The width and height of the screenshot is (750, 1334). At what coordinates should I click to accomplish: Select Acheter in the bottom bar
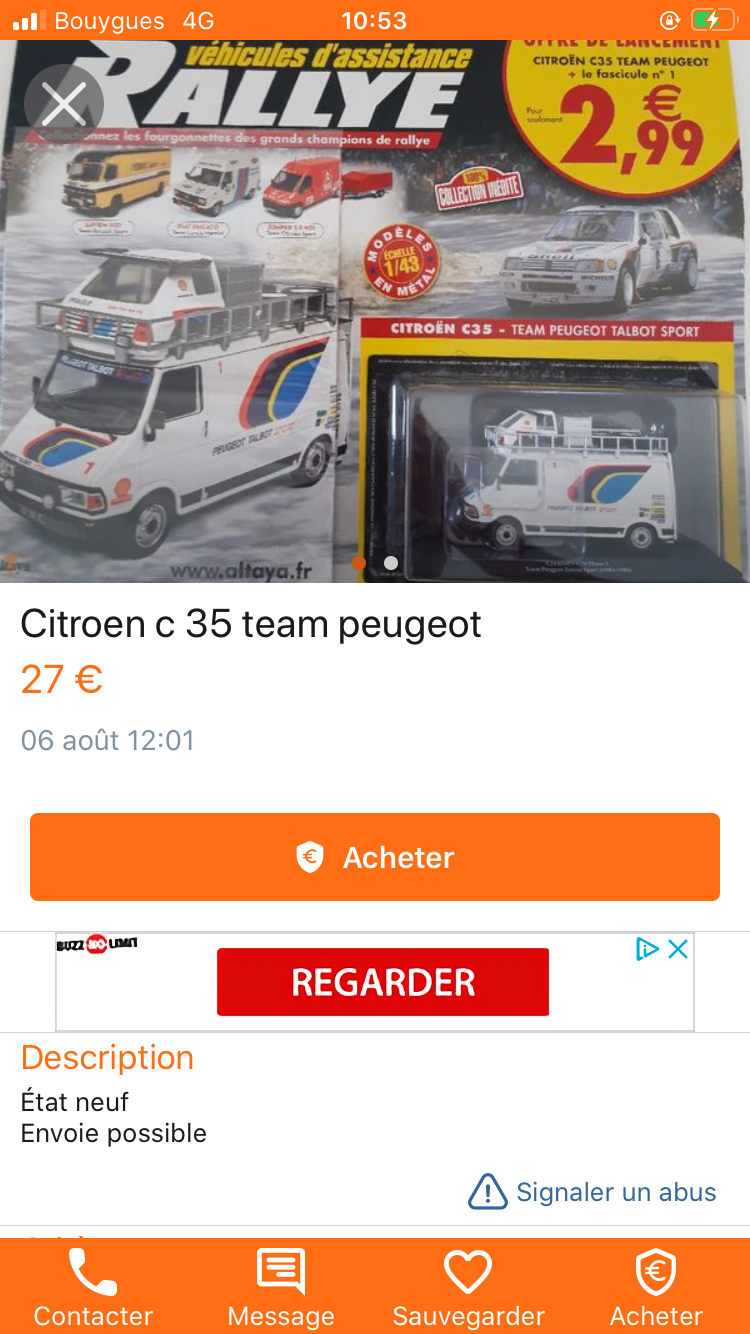[656, 1288]
